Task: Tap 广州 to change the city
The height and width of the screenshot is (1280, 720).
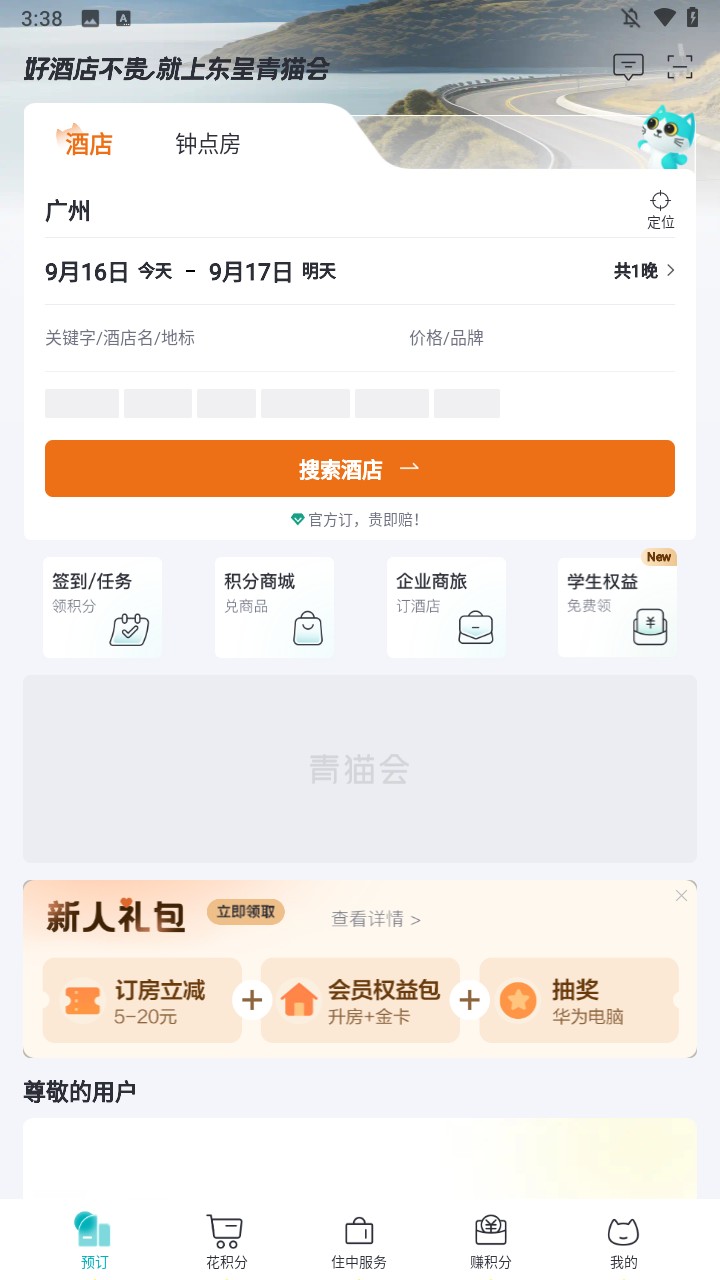Action: click(x=70, y=211)
